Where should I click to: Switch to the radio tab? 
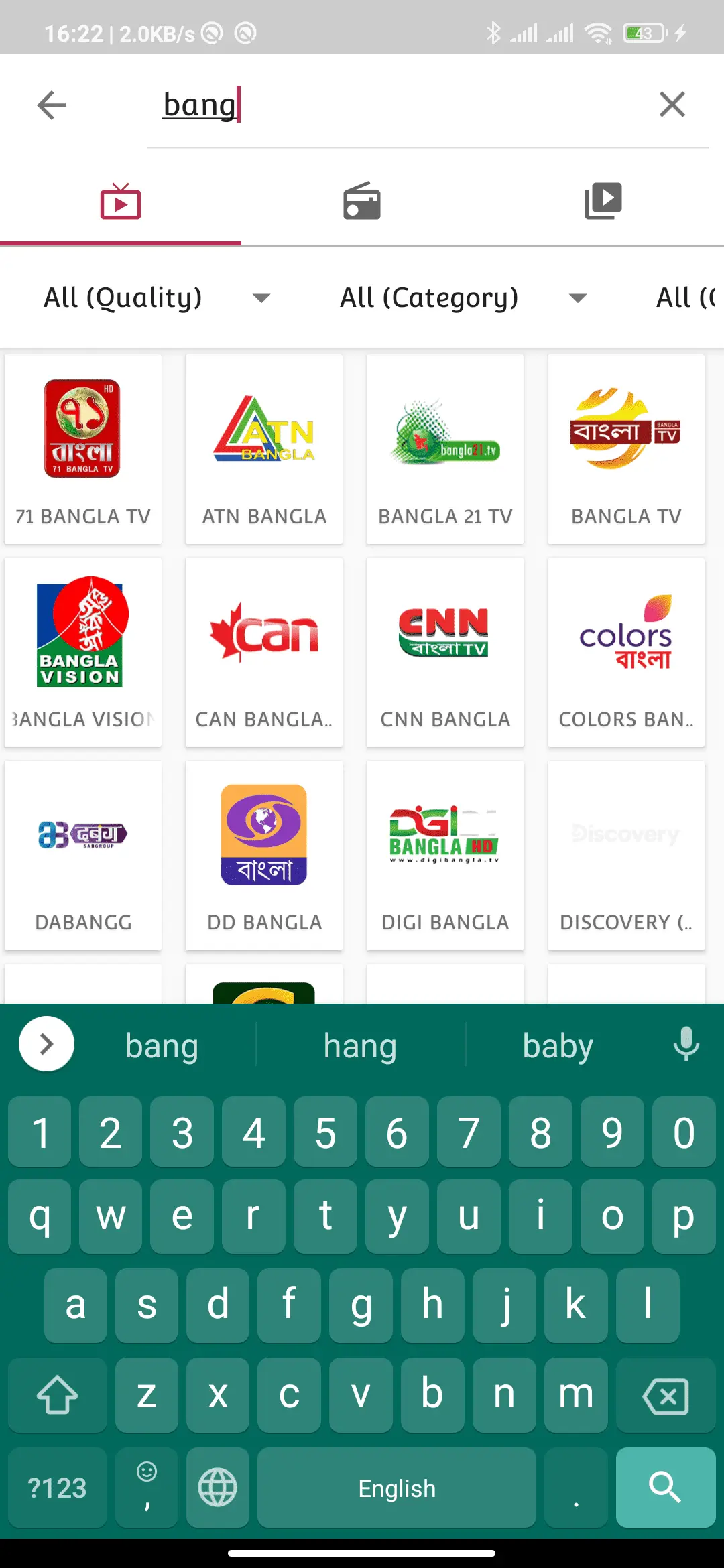(x=362, y=201)
